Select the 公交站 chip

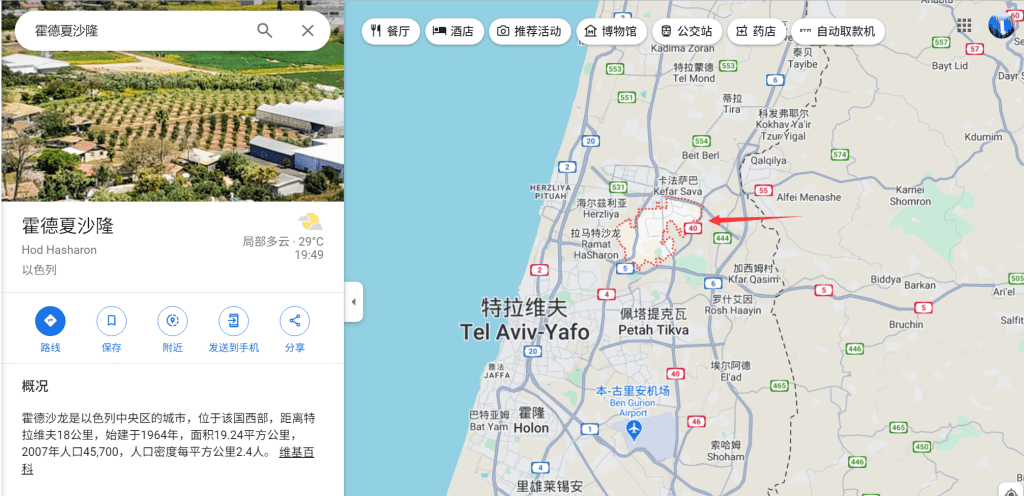[686, 31]
